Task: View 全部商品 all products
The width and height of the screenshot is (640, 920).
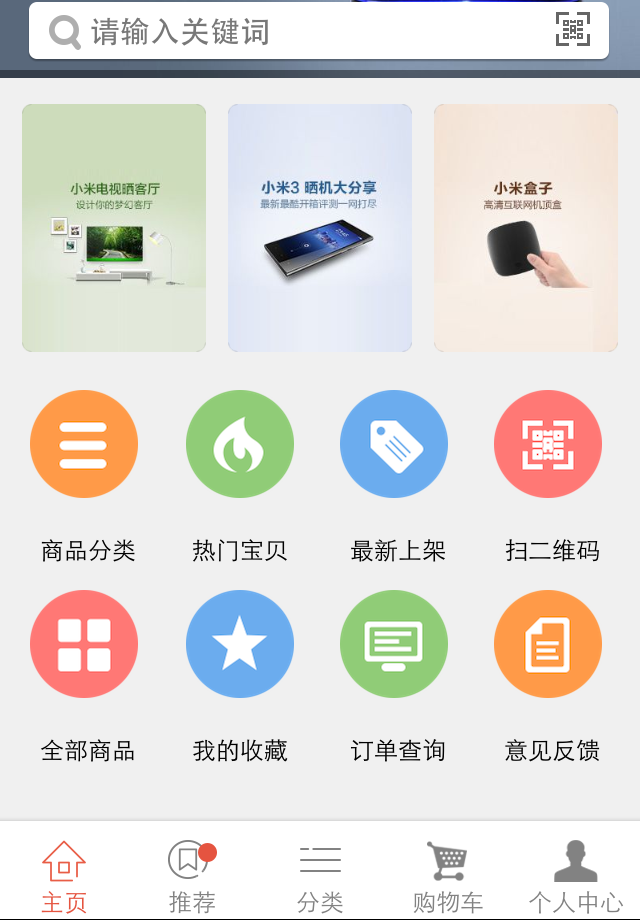Action: (x=84, y=644)
